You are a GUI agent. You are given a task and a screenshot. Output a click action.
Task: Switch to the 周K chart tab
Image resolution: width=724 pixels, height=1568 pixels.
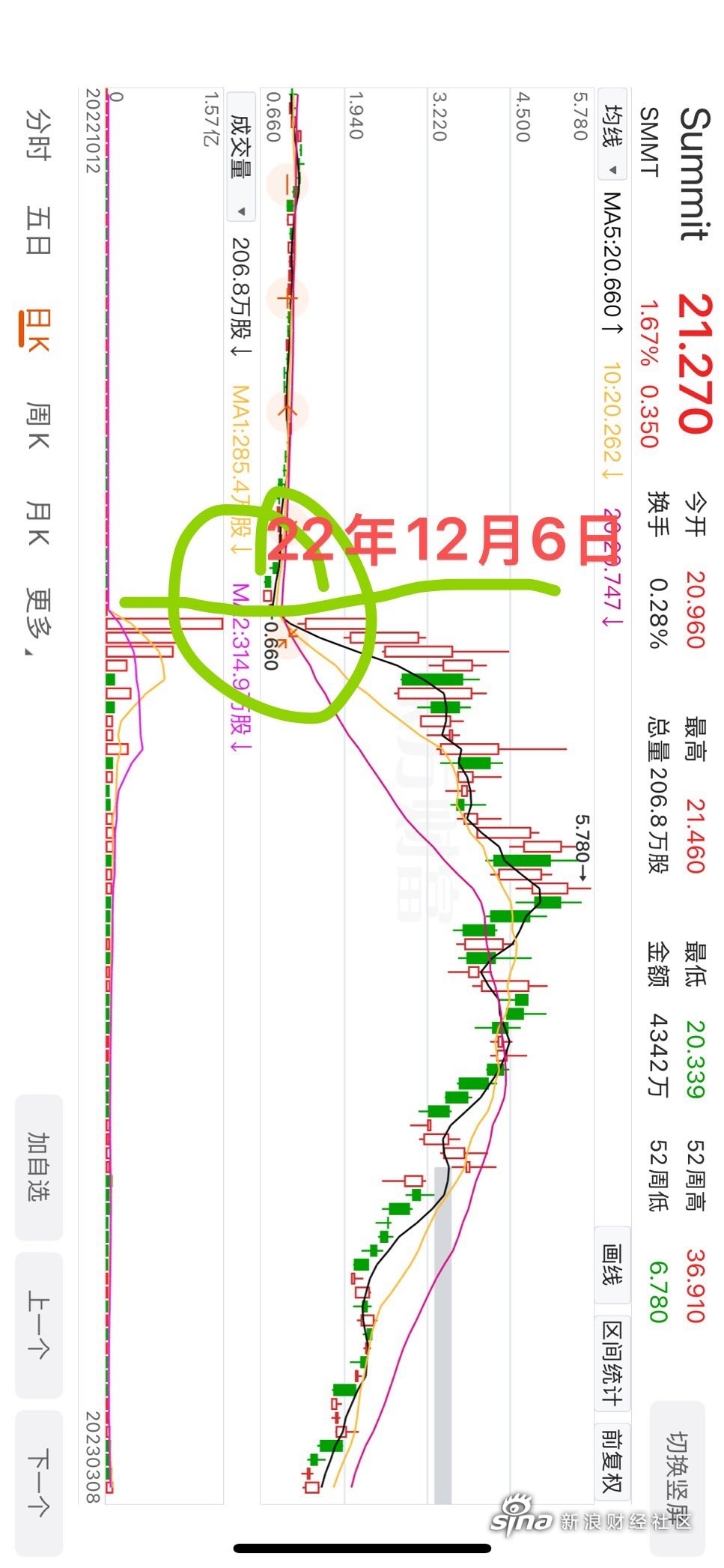[x=38, y=425]
